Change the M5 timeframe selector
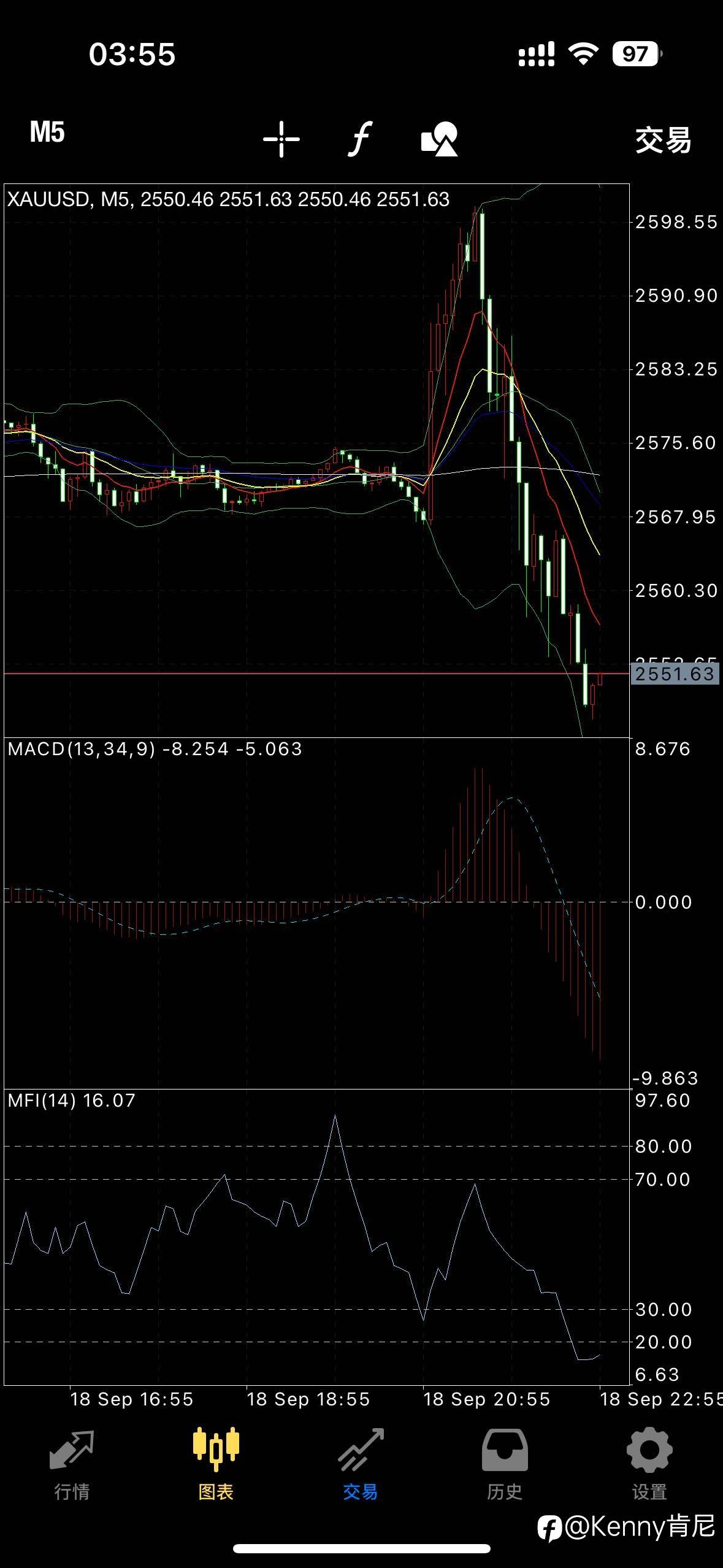The width and height of the screenshot is (723, 1568). (x=47, y=133)
